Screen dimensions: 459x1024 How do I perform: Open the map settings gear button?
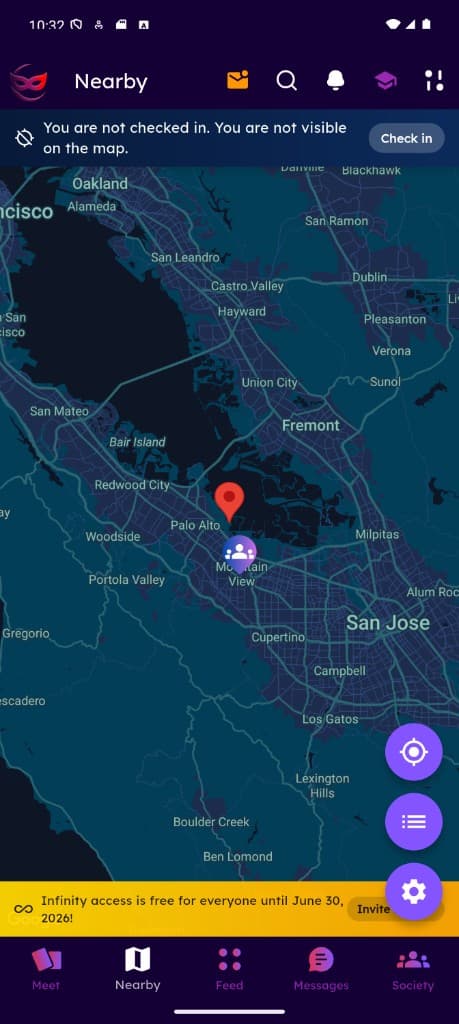[414, 891]
